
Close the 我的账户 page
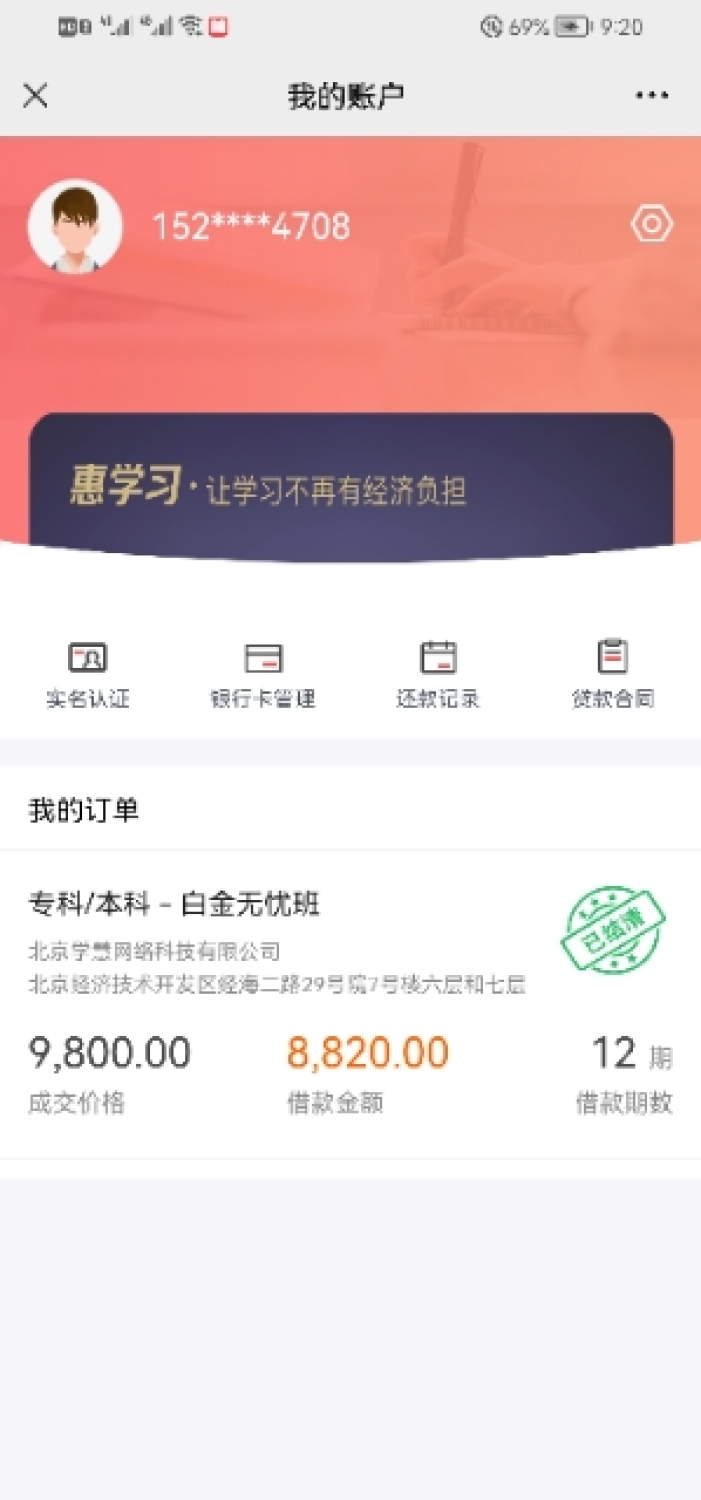[35, 96]
